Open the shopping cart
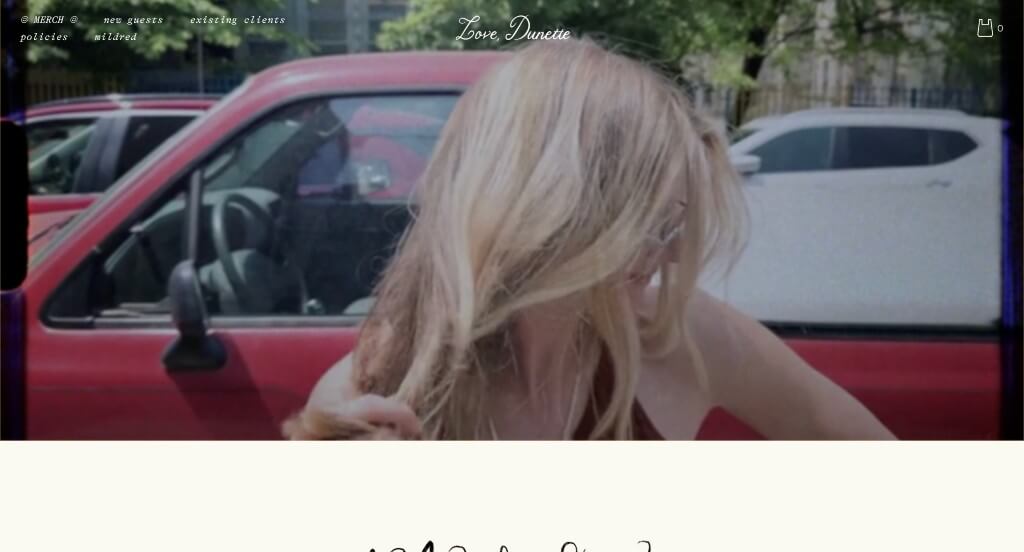Screen dimensions: 1024x552 click(x=988, y=28)
